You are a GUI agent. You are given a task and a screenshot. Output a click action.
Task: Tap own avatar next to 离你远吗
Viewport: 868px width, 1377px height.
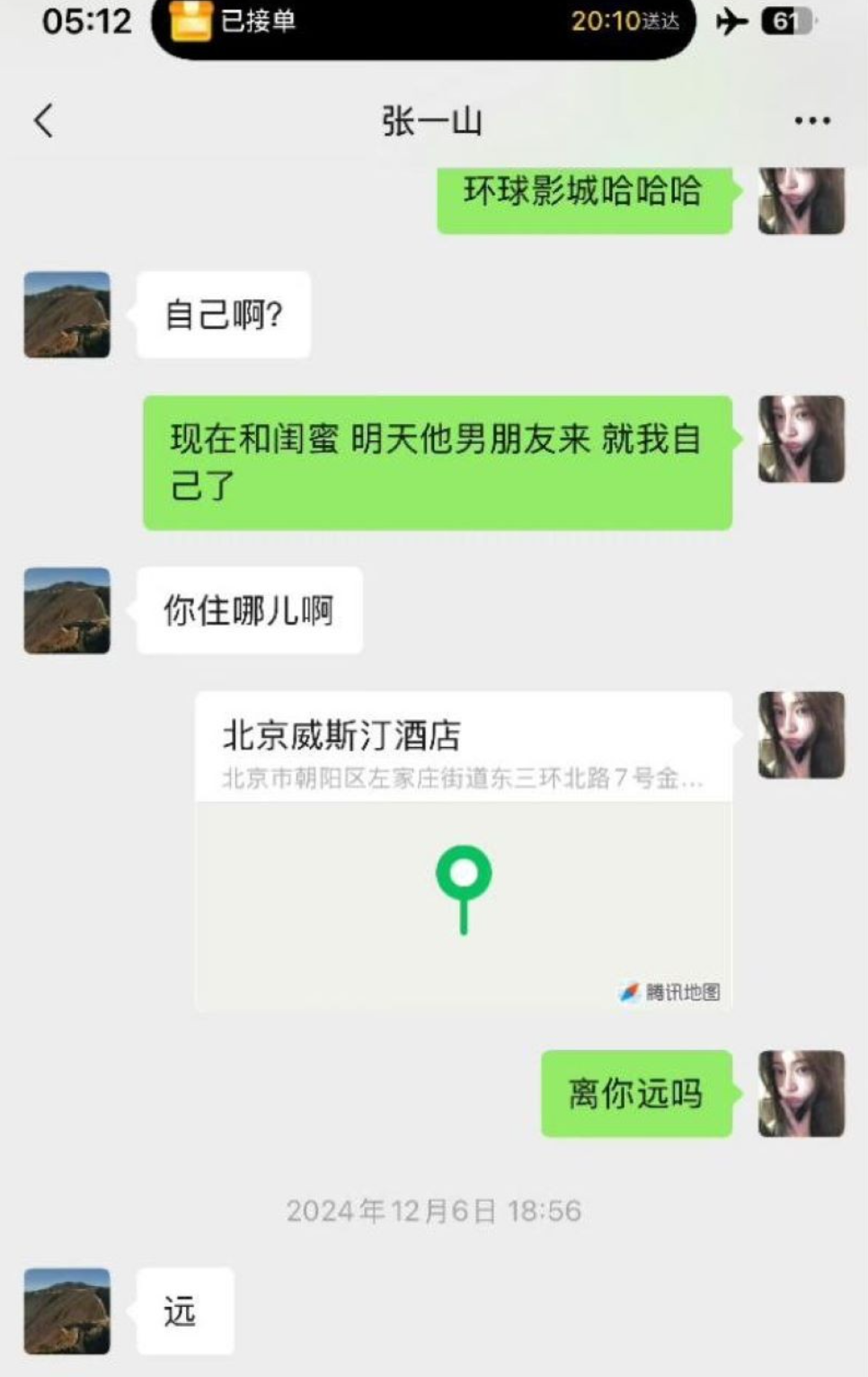(801, 1093)
